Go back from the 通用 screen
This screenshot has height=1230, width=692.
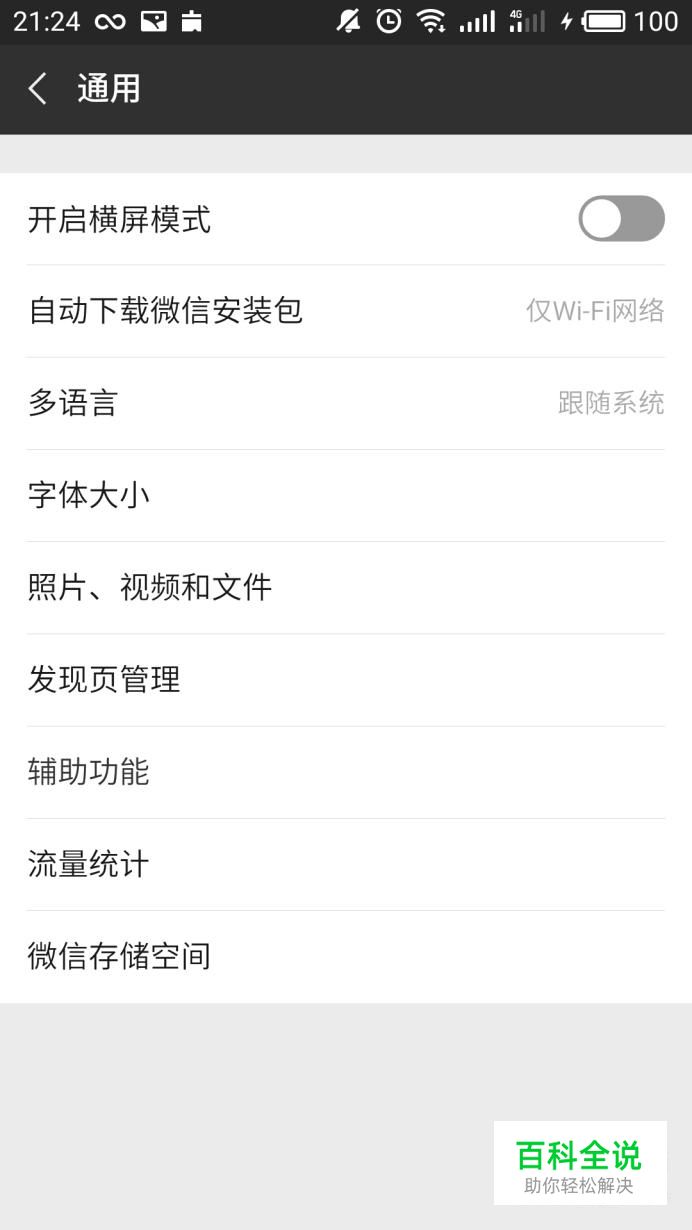[38, 89]
